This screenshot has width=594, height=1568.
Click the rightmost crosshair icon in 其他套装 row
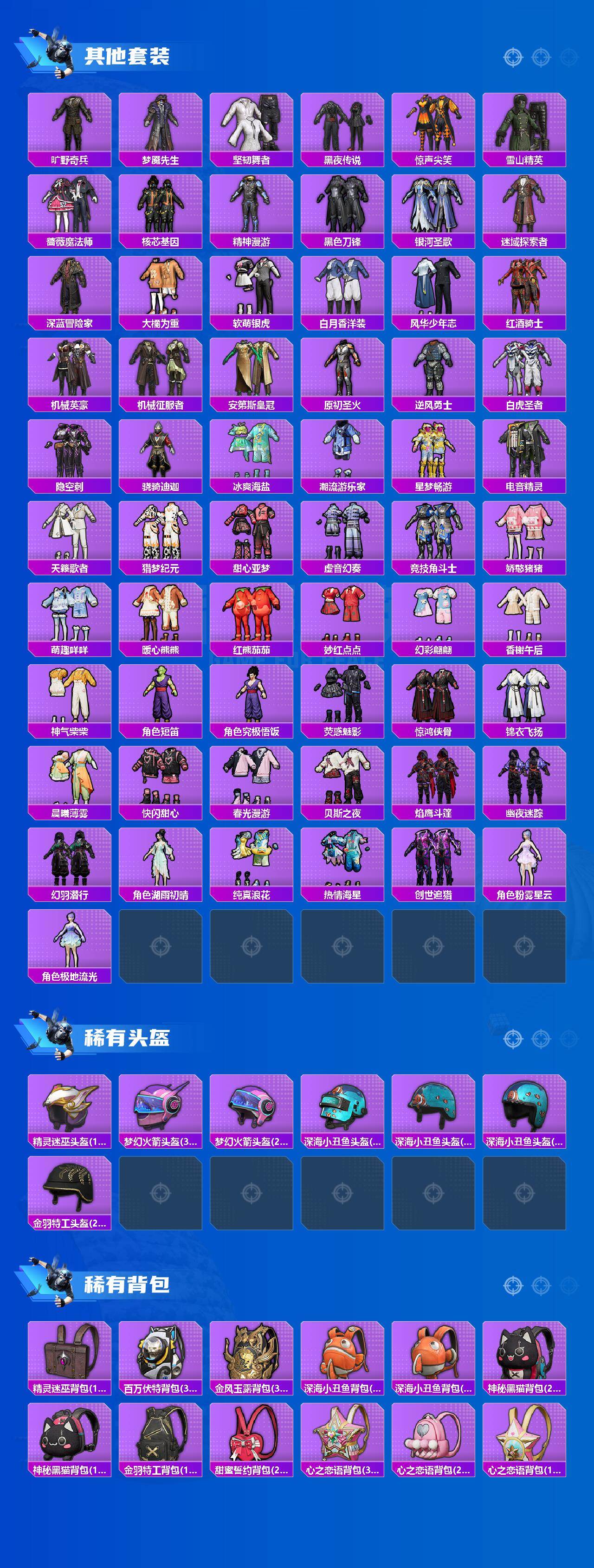pos(569,58)
